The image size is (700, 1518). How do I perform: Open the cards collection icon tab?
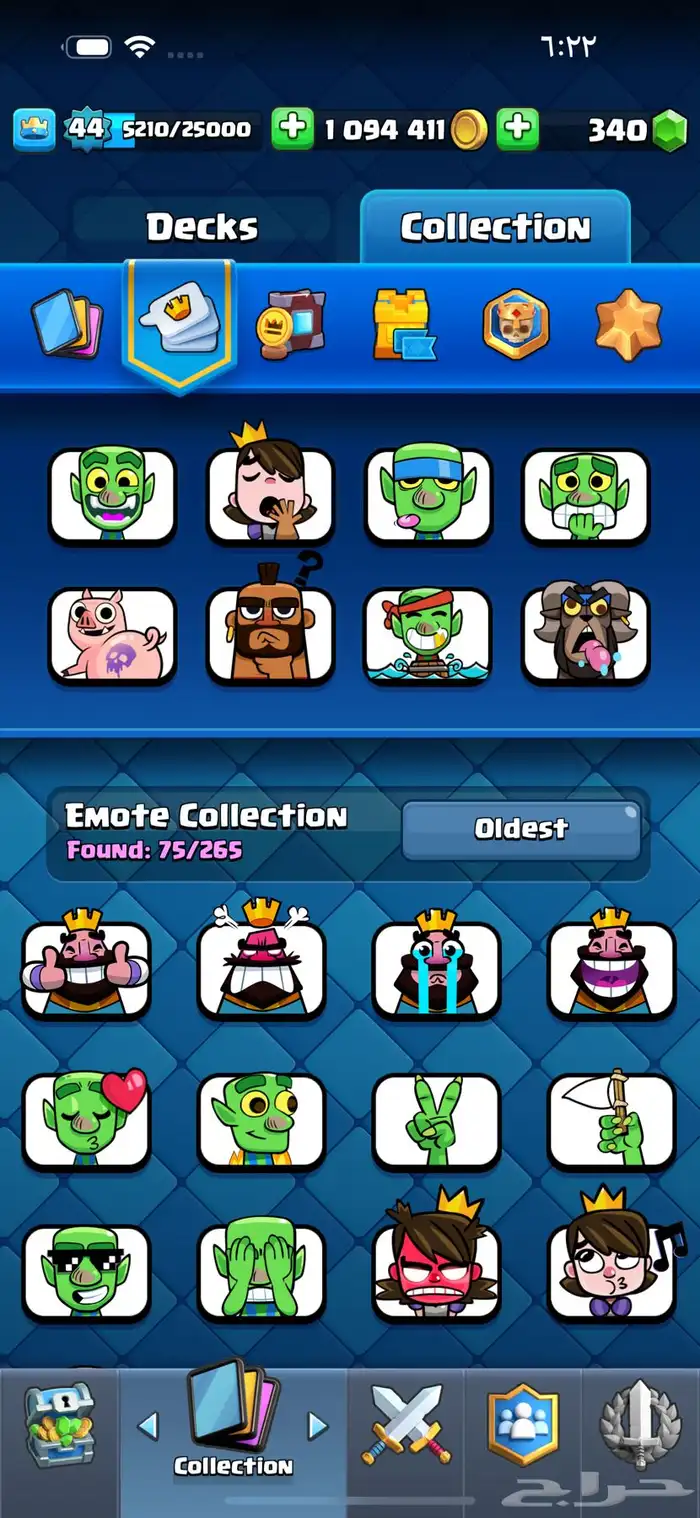tap(68, 325)
